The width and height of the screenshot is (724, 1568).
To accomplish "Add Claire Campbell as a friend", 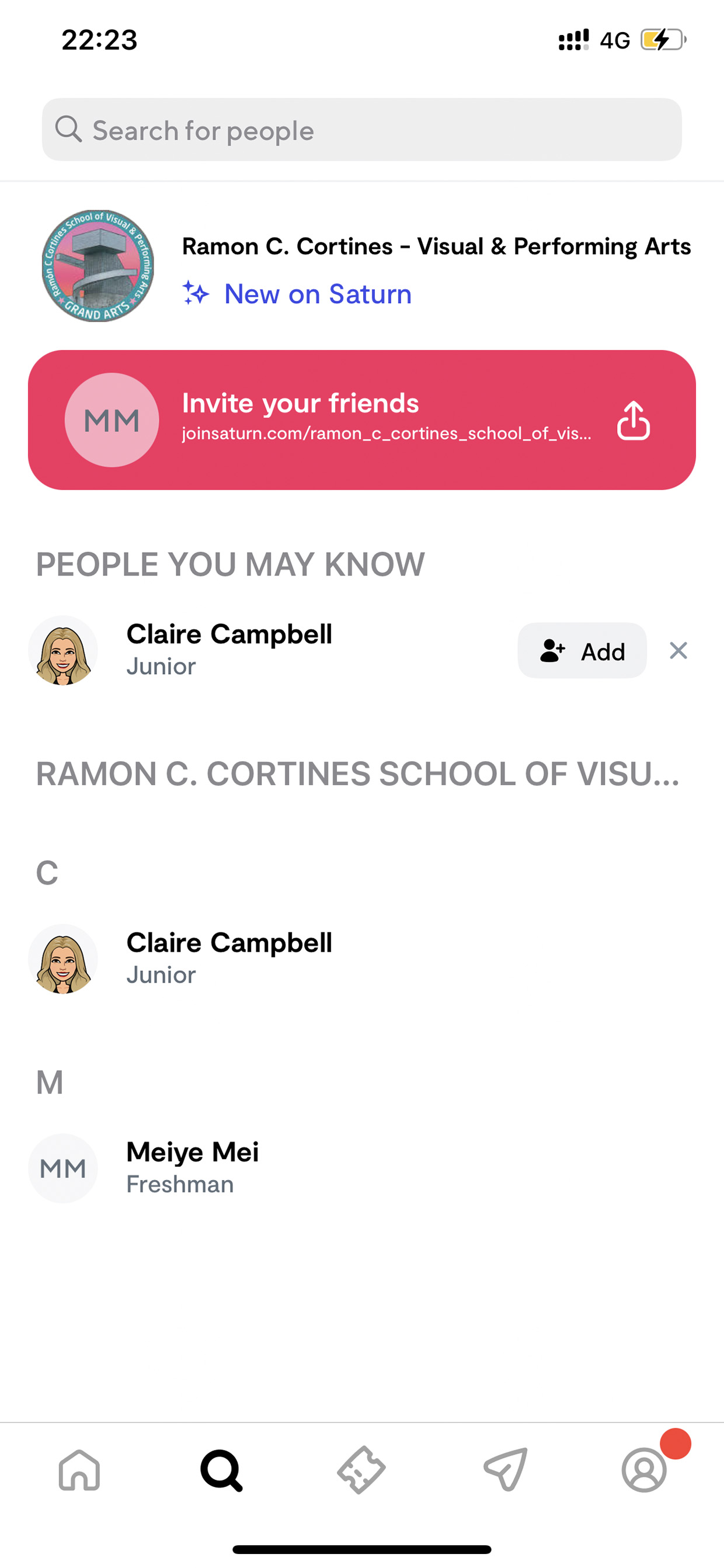I will 582,651.
